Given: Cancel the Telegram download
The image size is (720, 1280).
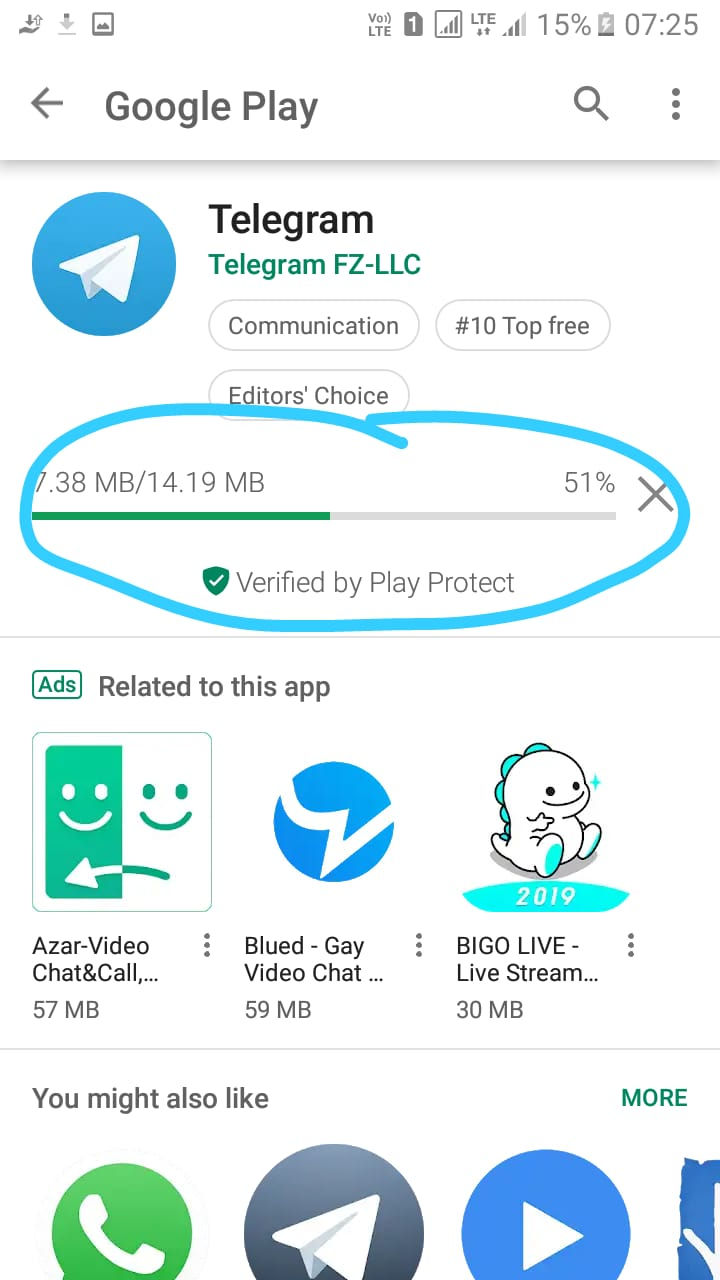Looking at the screenshot, I should [x=655, y=494].
